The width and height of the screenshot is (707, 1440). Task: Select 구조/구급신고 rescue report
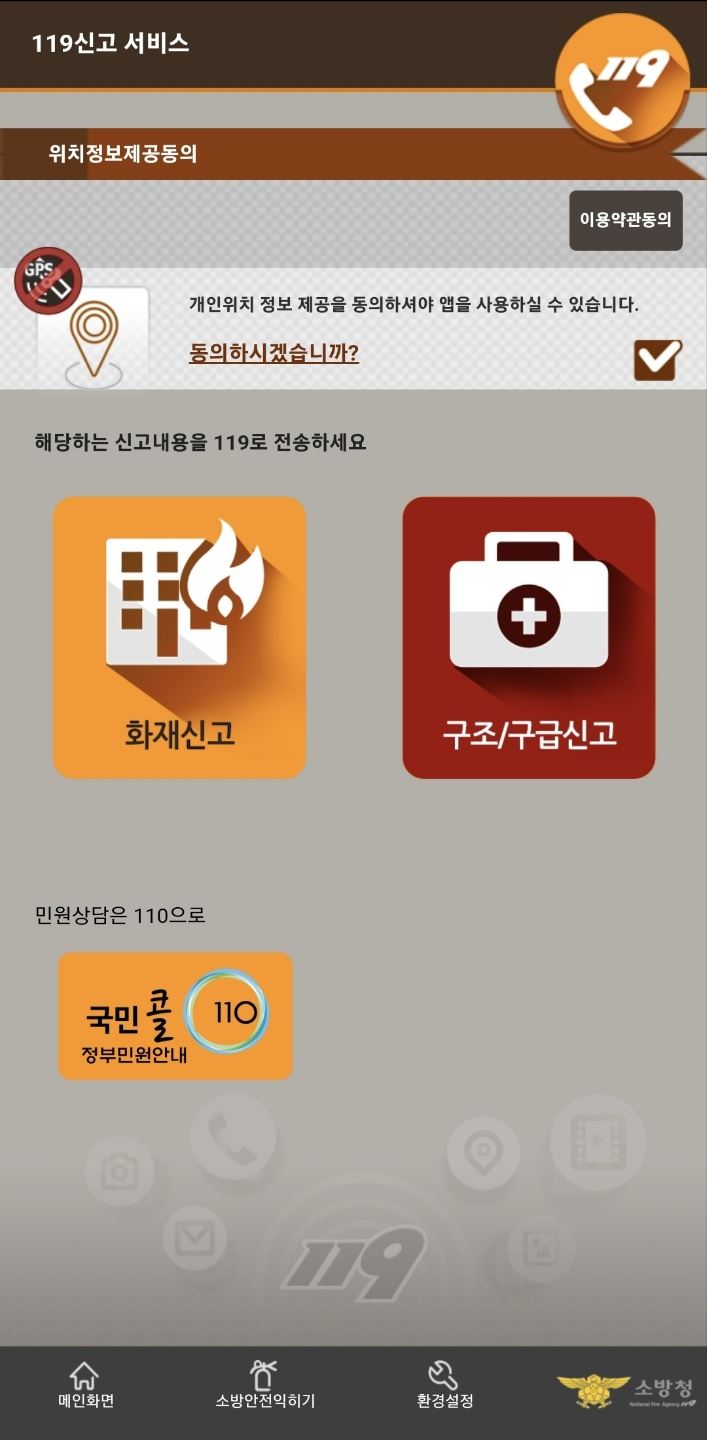528,637
